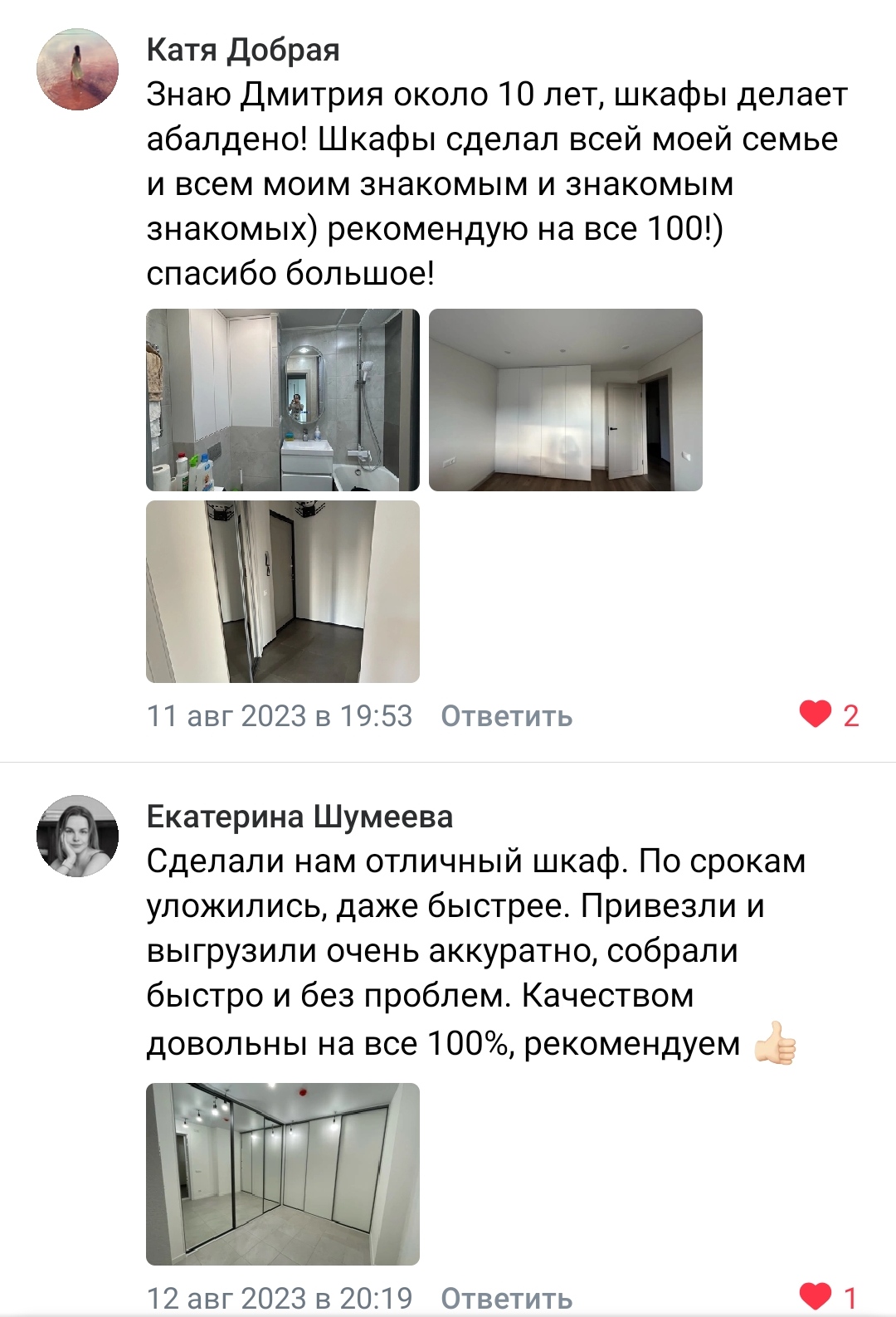Screen dimensions: 896x1317
Task: Reply to Екатерина Шумеева's comment
Action: 506,1297
